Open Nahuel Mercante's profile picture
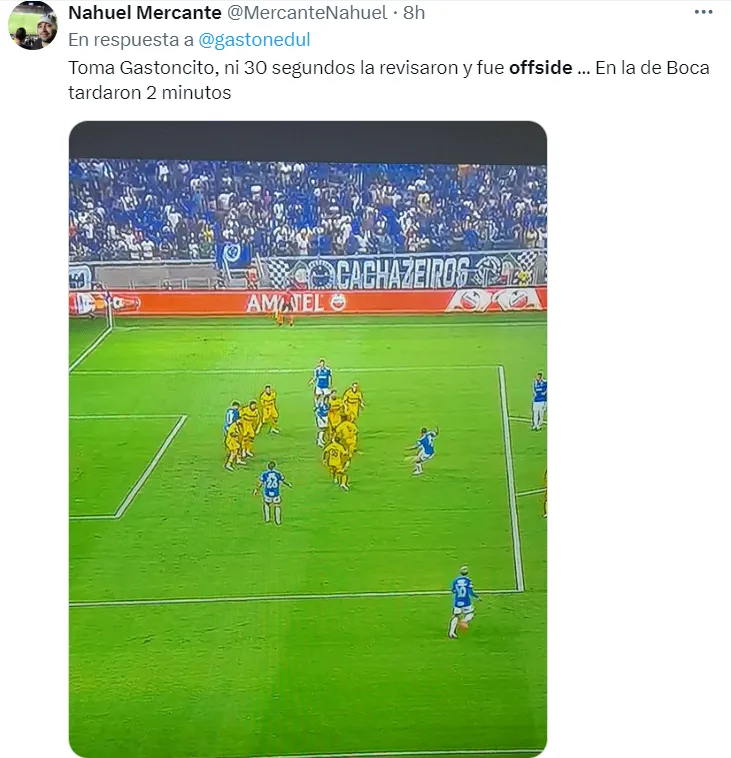Screen dimensions: 731x758 [33, 26]
